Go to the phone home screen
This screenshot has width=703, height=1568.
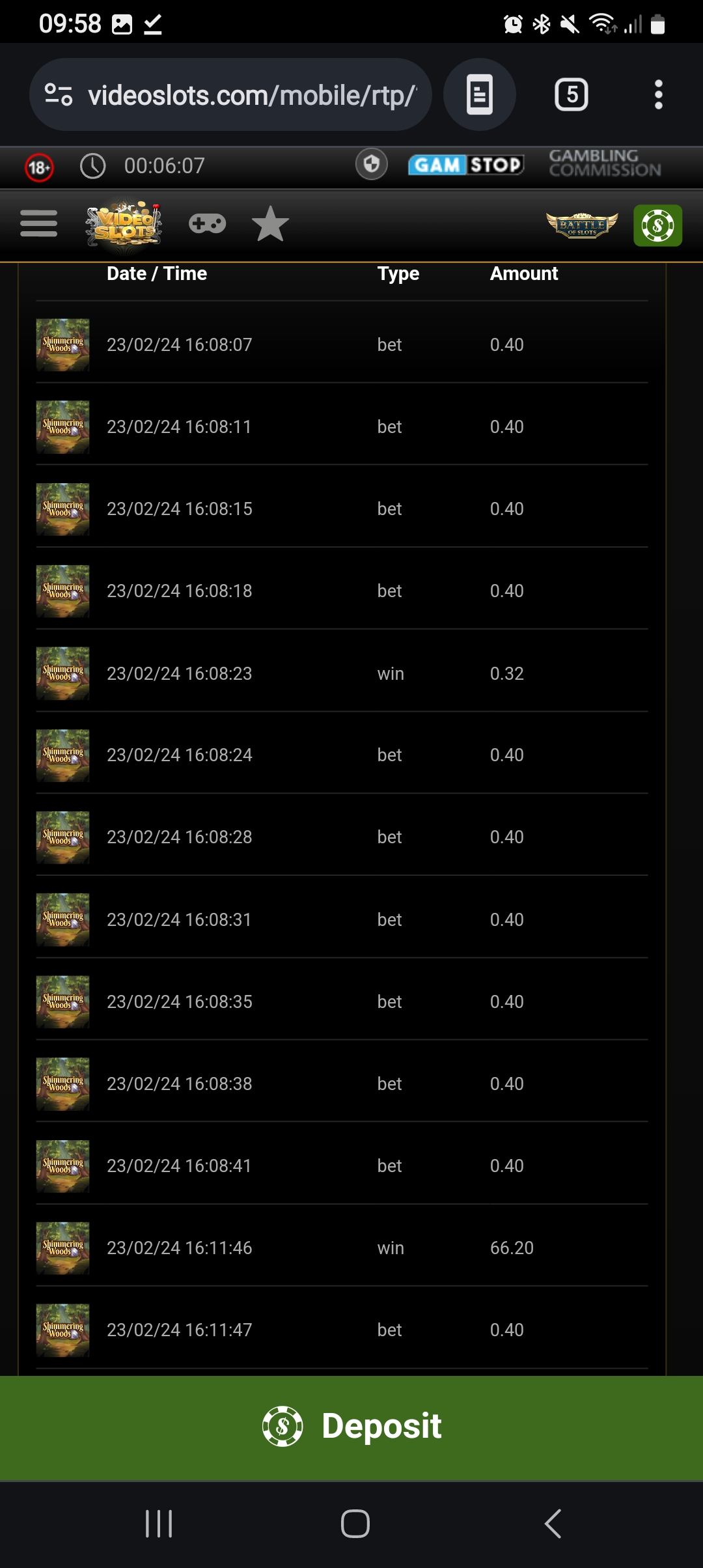355,1524
